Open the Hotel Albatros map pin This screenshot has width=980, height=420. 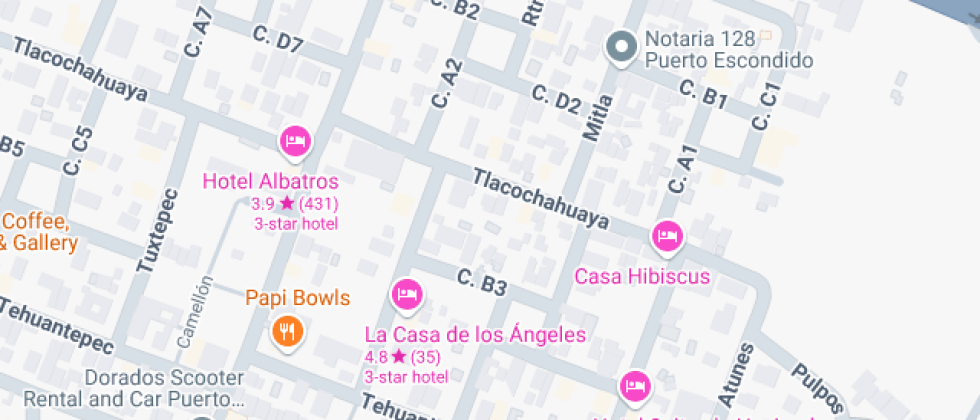coord(294,142)
